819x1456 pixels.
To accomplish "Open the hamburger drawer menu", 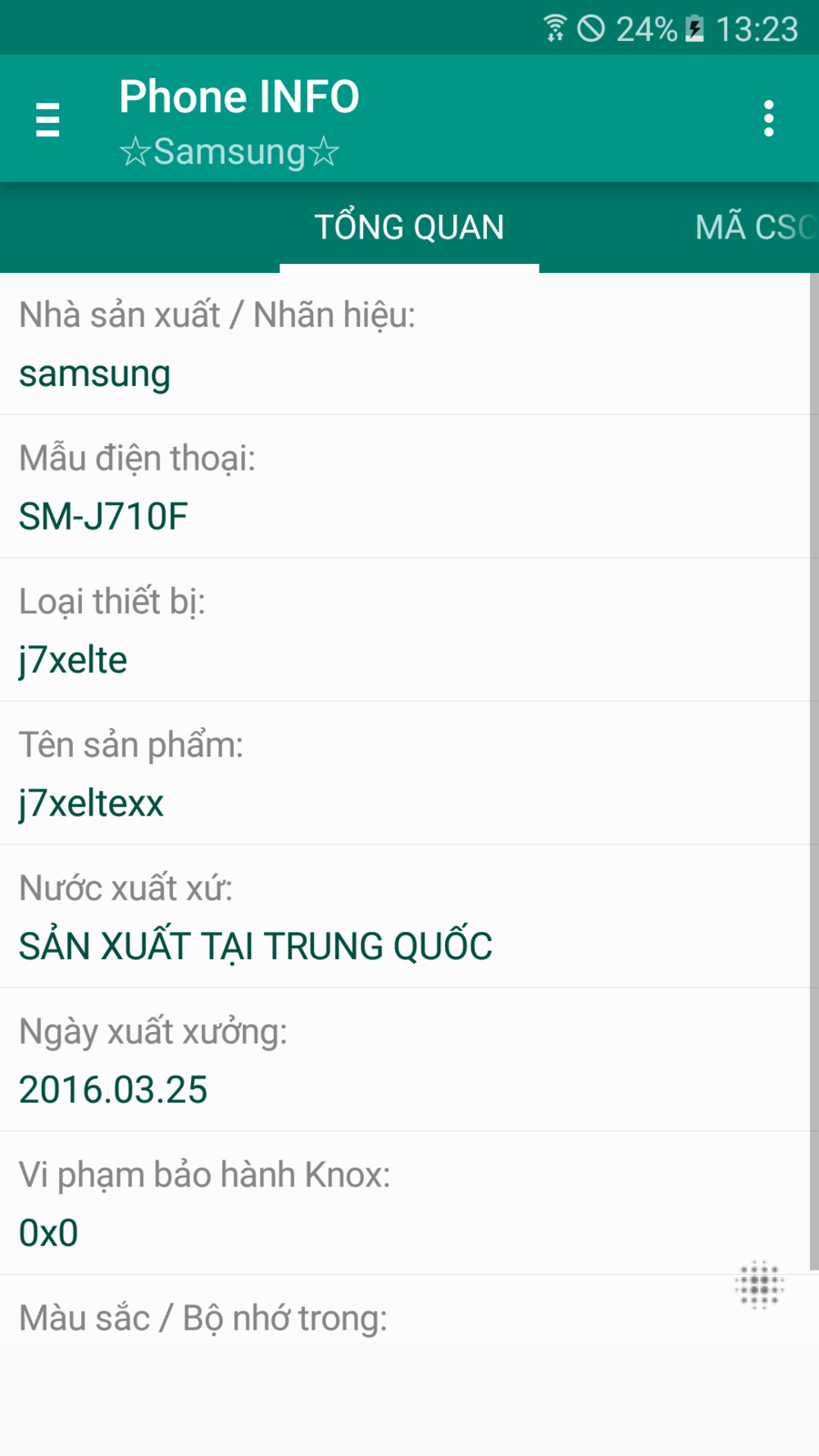I will point(47,119).
